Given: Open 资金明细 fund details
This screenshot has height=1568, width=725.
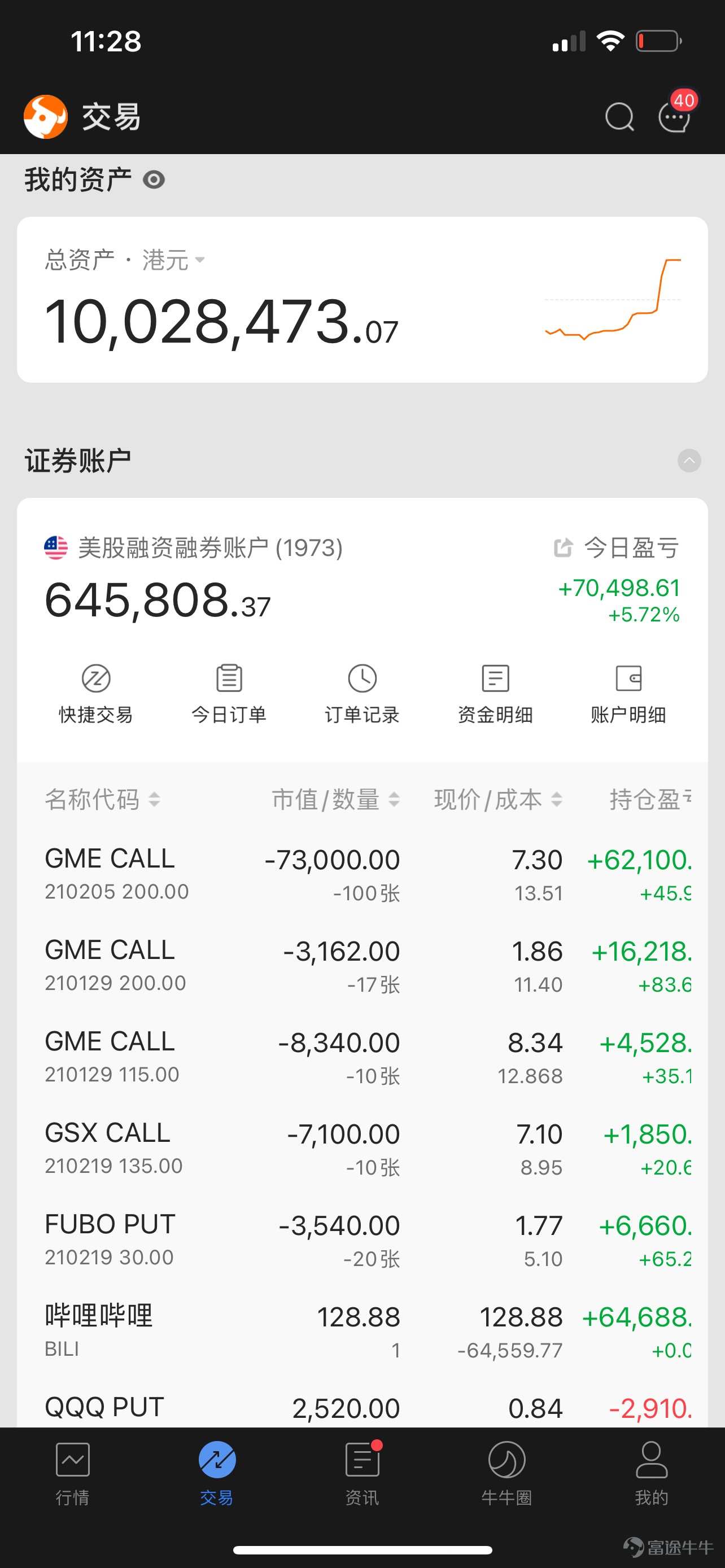Looking at the screenshot, I should tap(496, 694).
